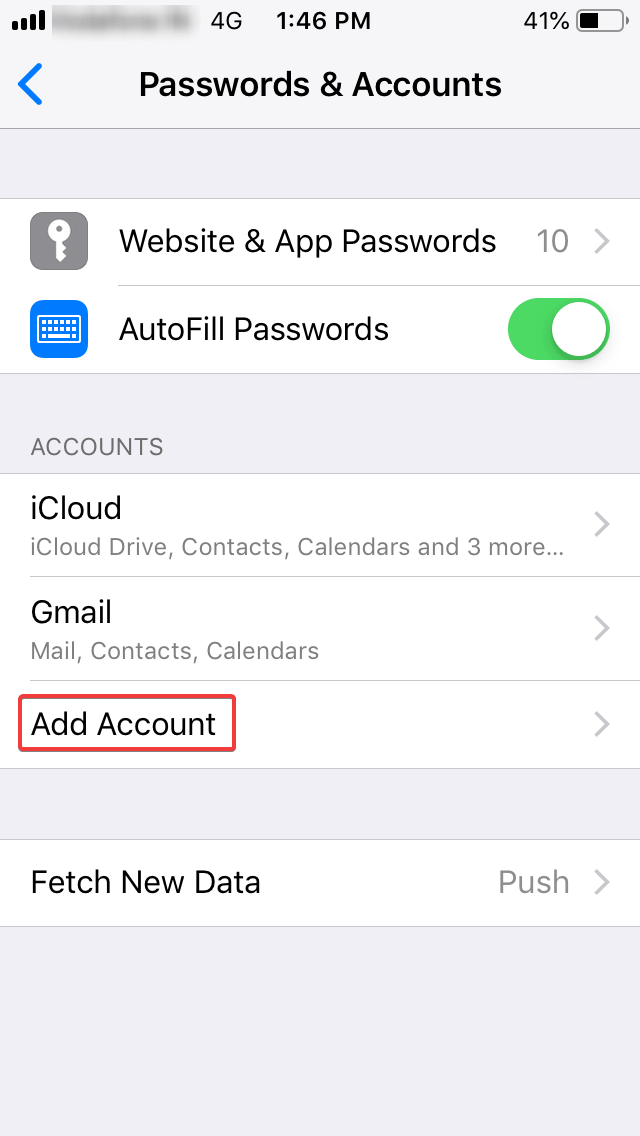
Task: Open the Gmail account row
Action: click(320, 629)
